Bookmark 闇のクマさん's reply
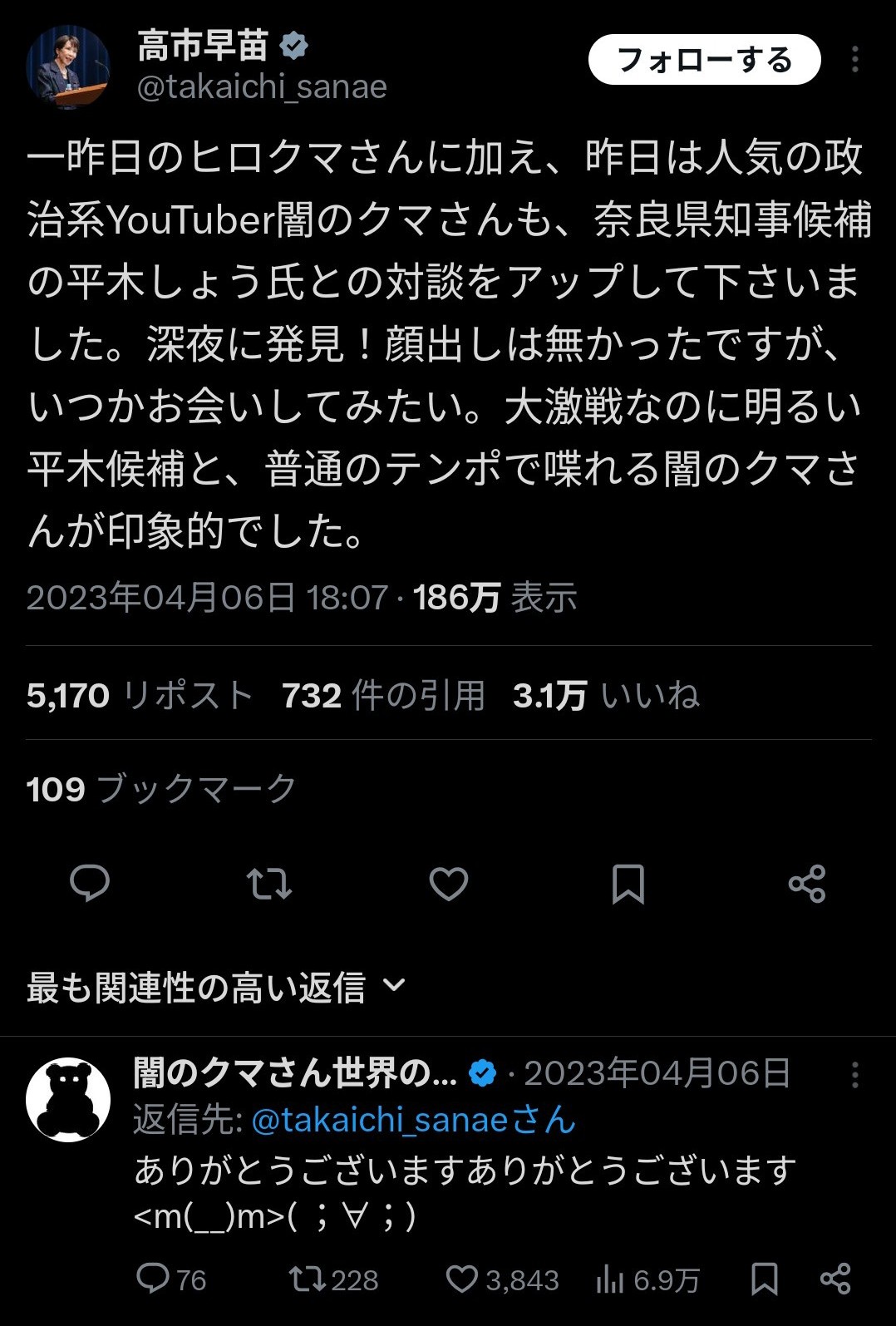896x1326 pixels. click(x=764, y=1279)
